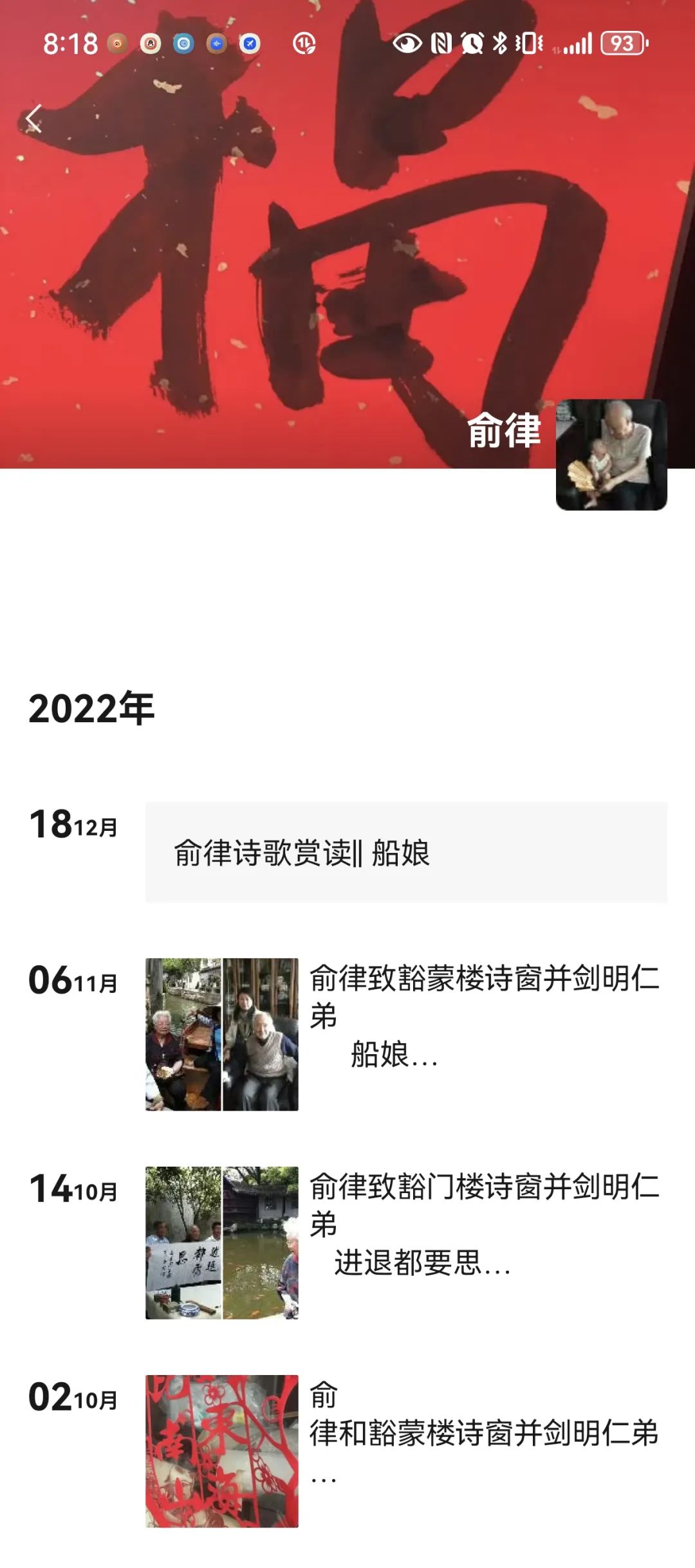This screenshot has width=695, height=1568.
Task: Open 俞律's profile avatar
Action: coord(611,455)
